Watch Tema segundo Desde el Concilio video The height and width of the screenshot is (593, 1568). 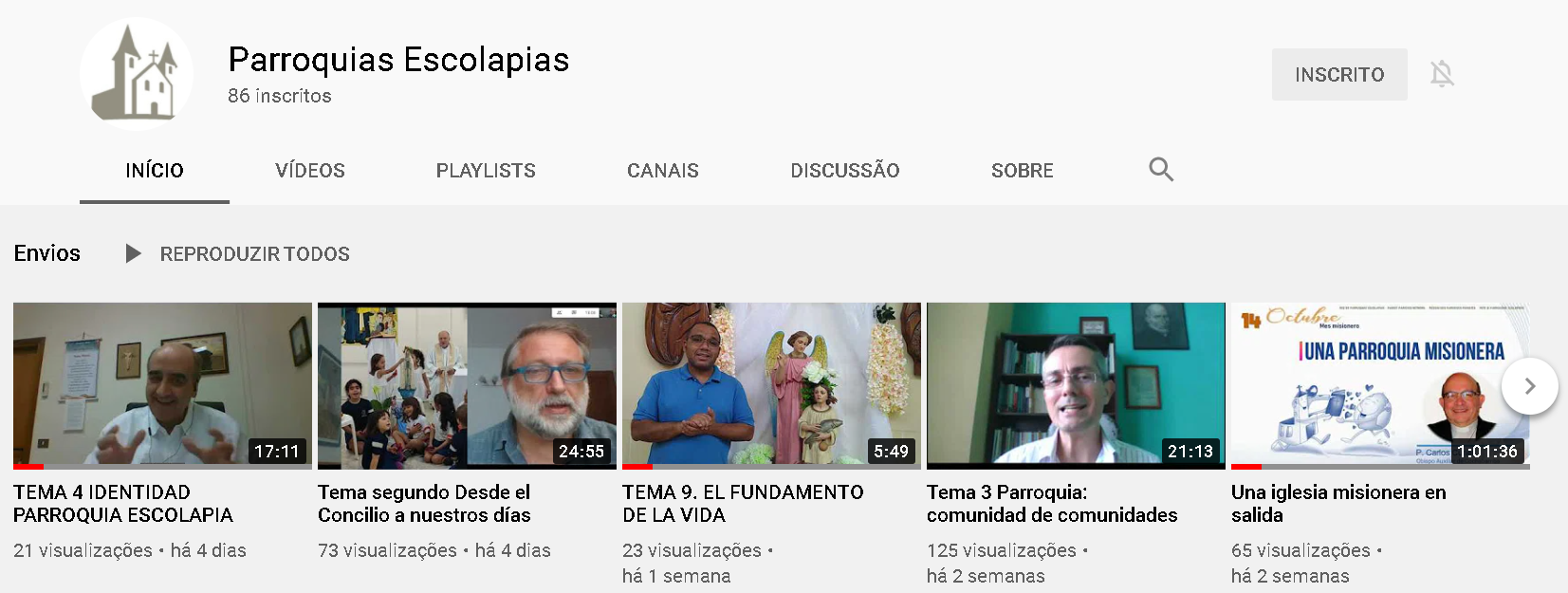[467, 384]
